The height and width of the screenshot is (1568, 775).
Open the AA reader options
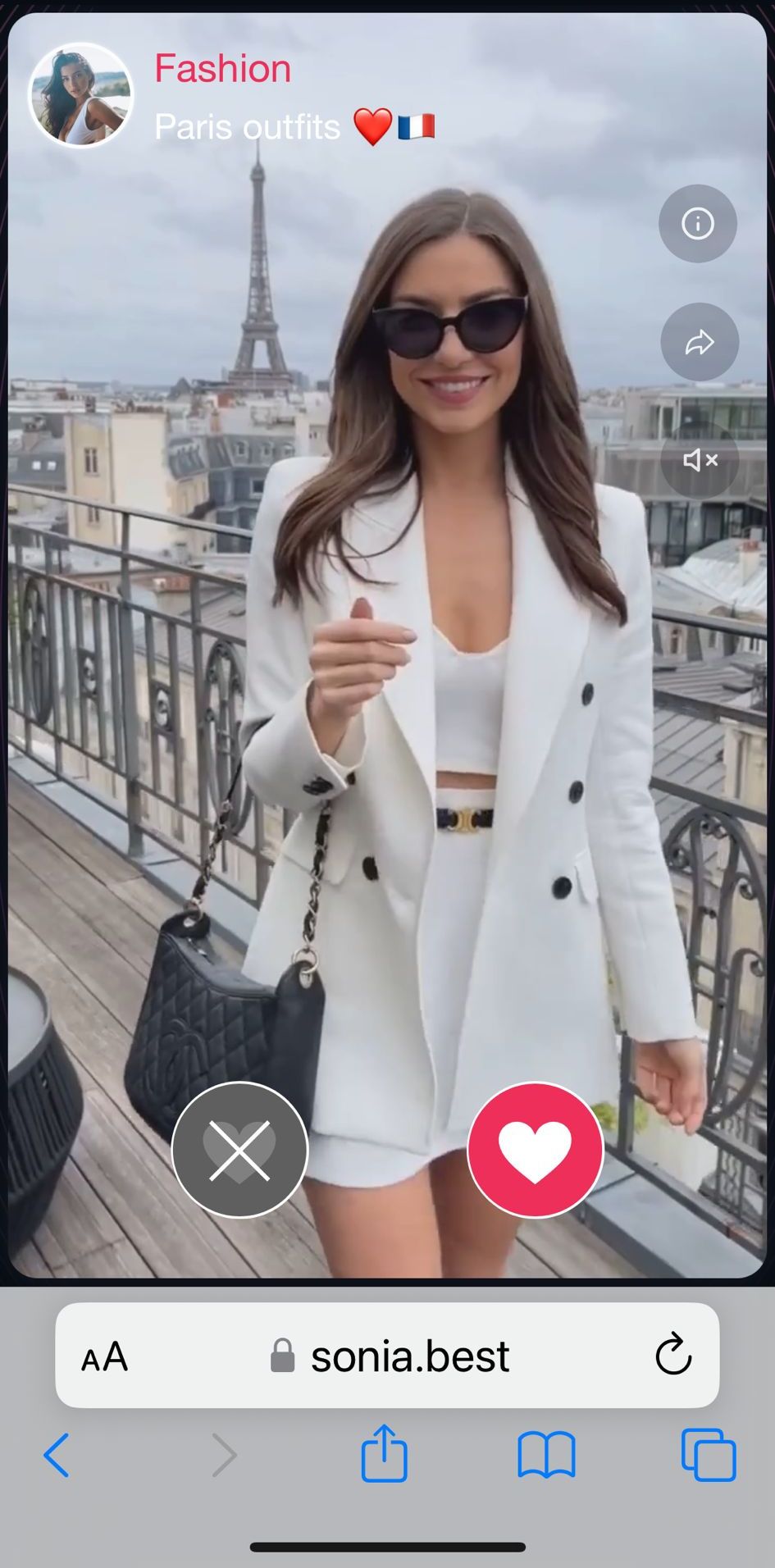tap(105, 1356)
